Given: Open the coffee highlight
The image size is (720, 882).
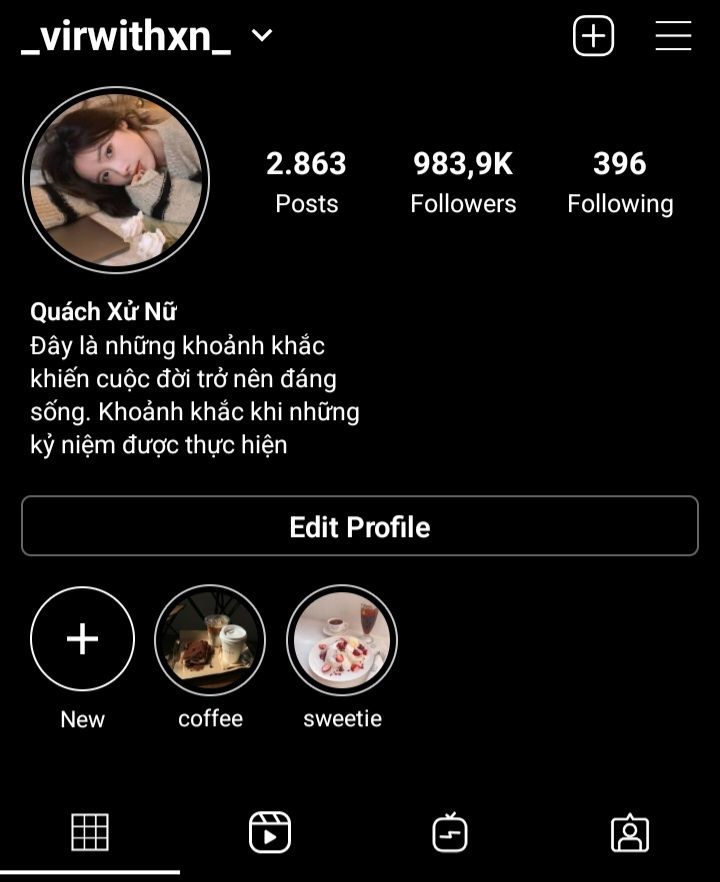Looking at the screenshot, I should point(210,640).
